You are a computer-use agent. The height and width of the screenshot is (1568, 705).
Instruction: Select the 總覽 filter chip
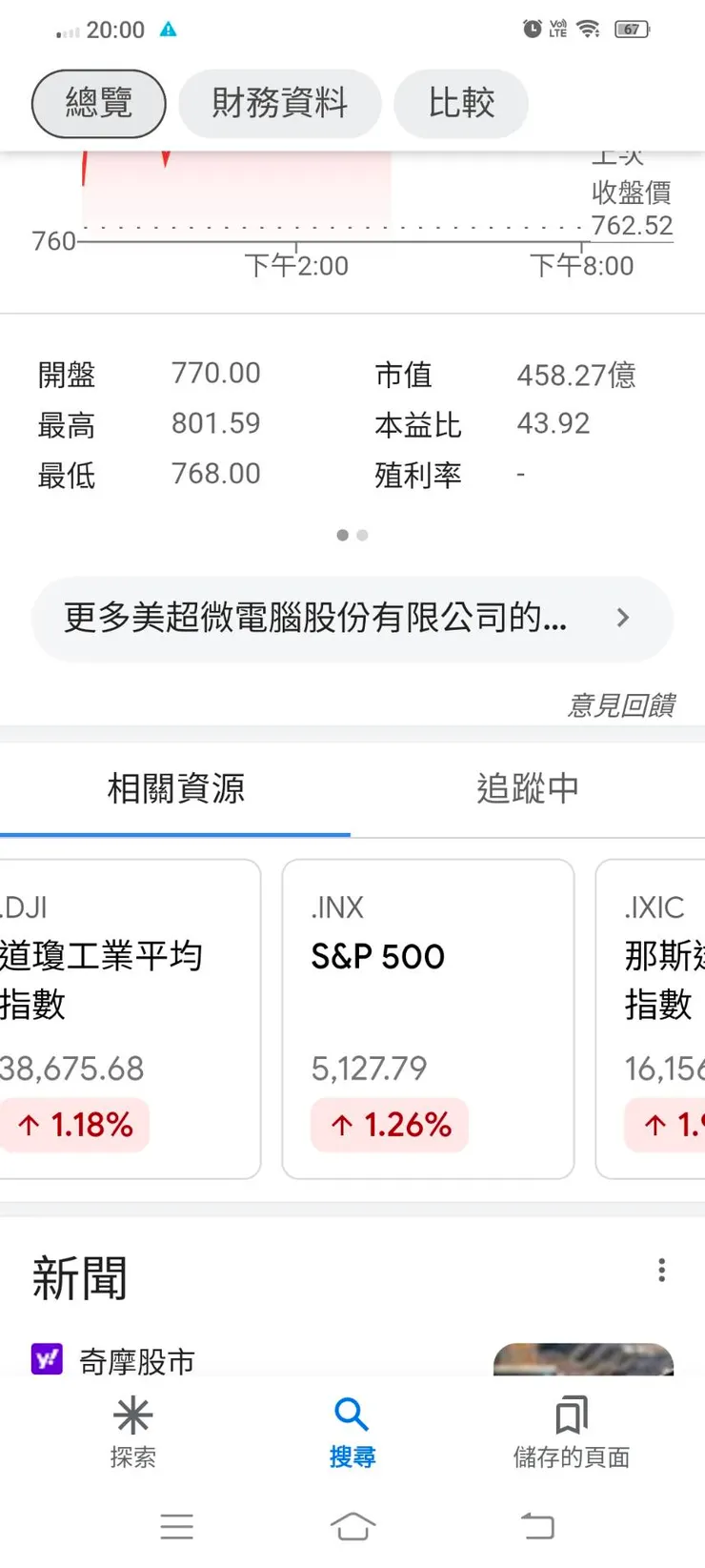[98, 104]
